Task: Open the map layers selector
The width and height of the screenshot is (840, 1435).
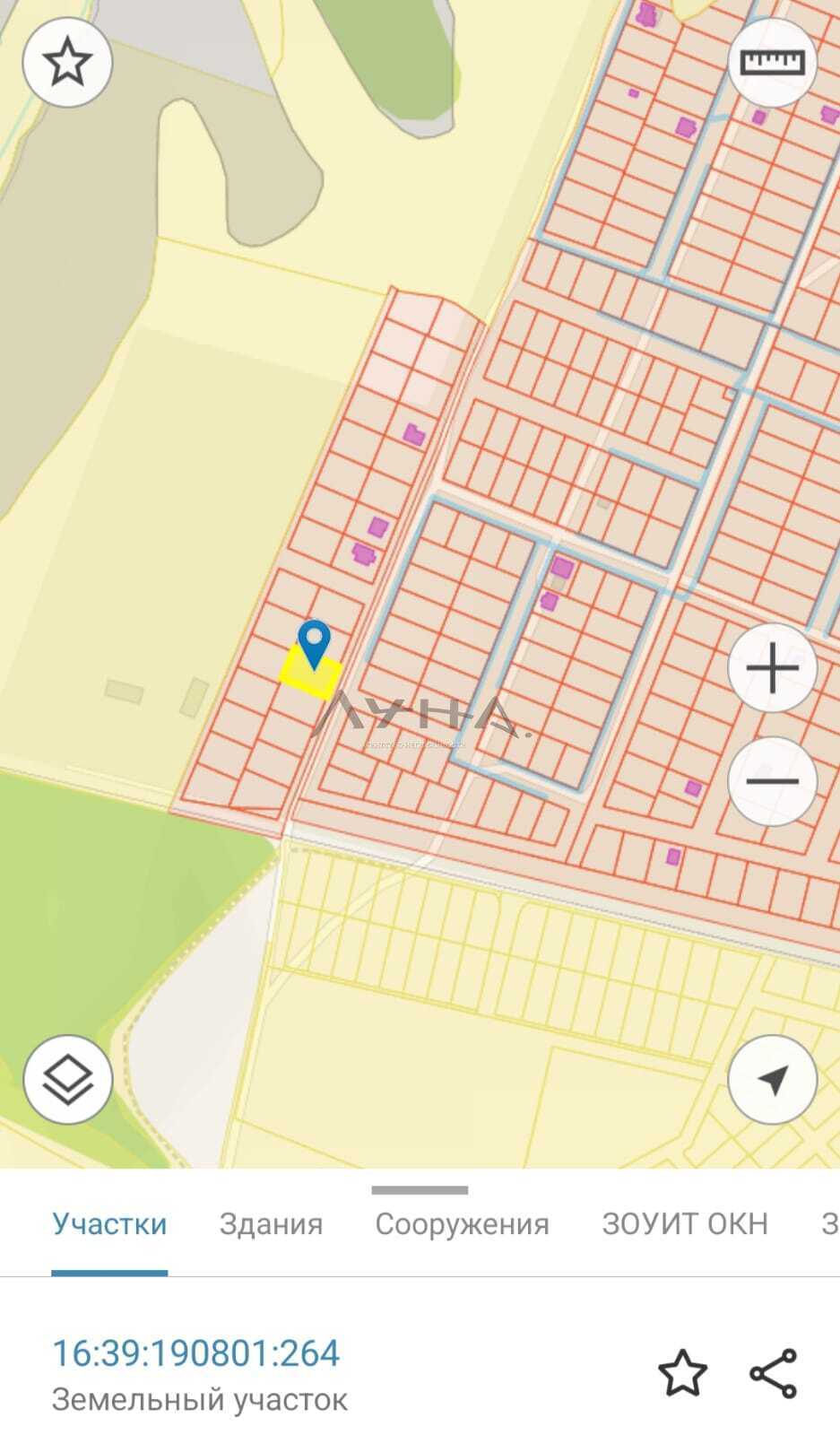Action: pyautogui.click(x=67, y=1080)
